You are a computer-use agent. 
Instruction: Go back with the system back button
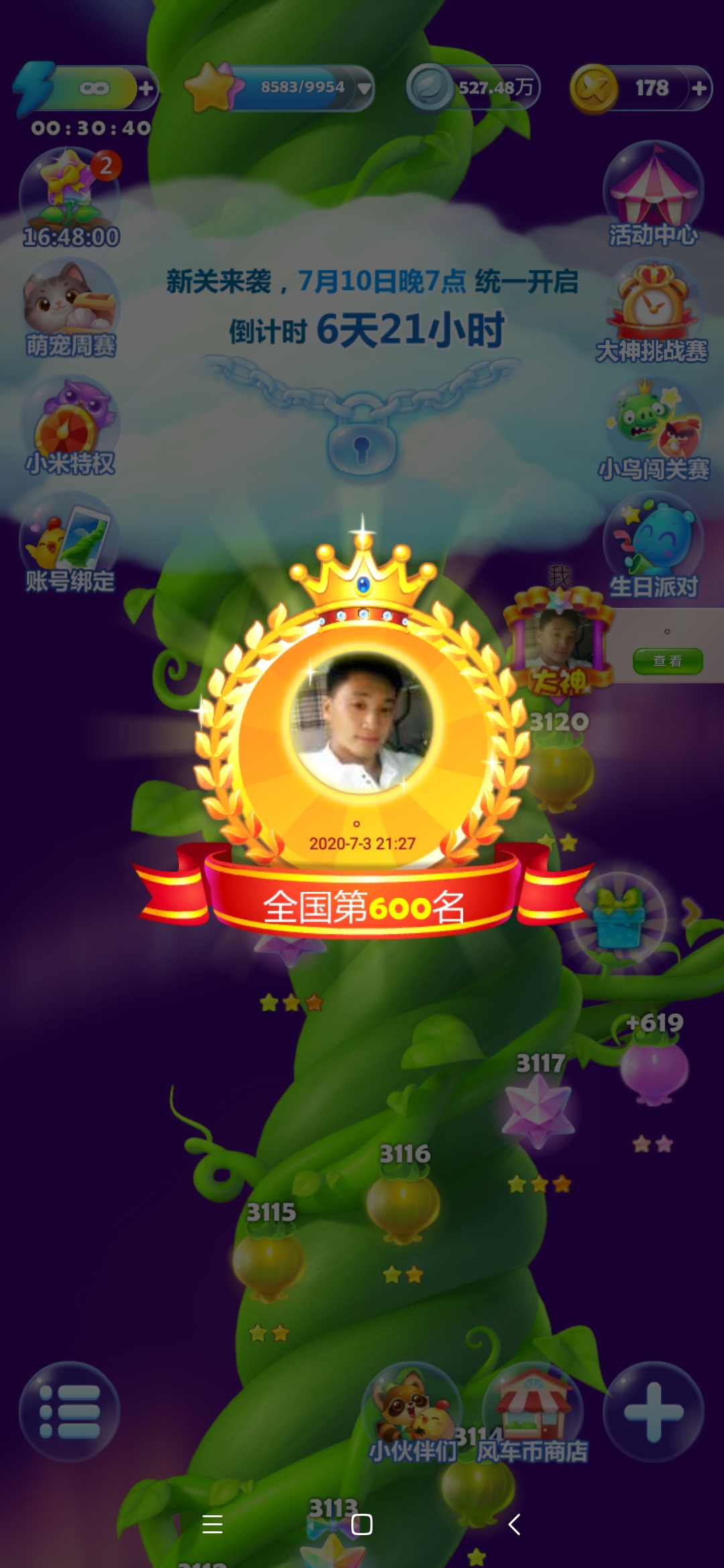(514, 1524)
